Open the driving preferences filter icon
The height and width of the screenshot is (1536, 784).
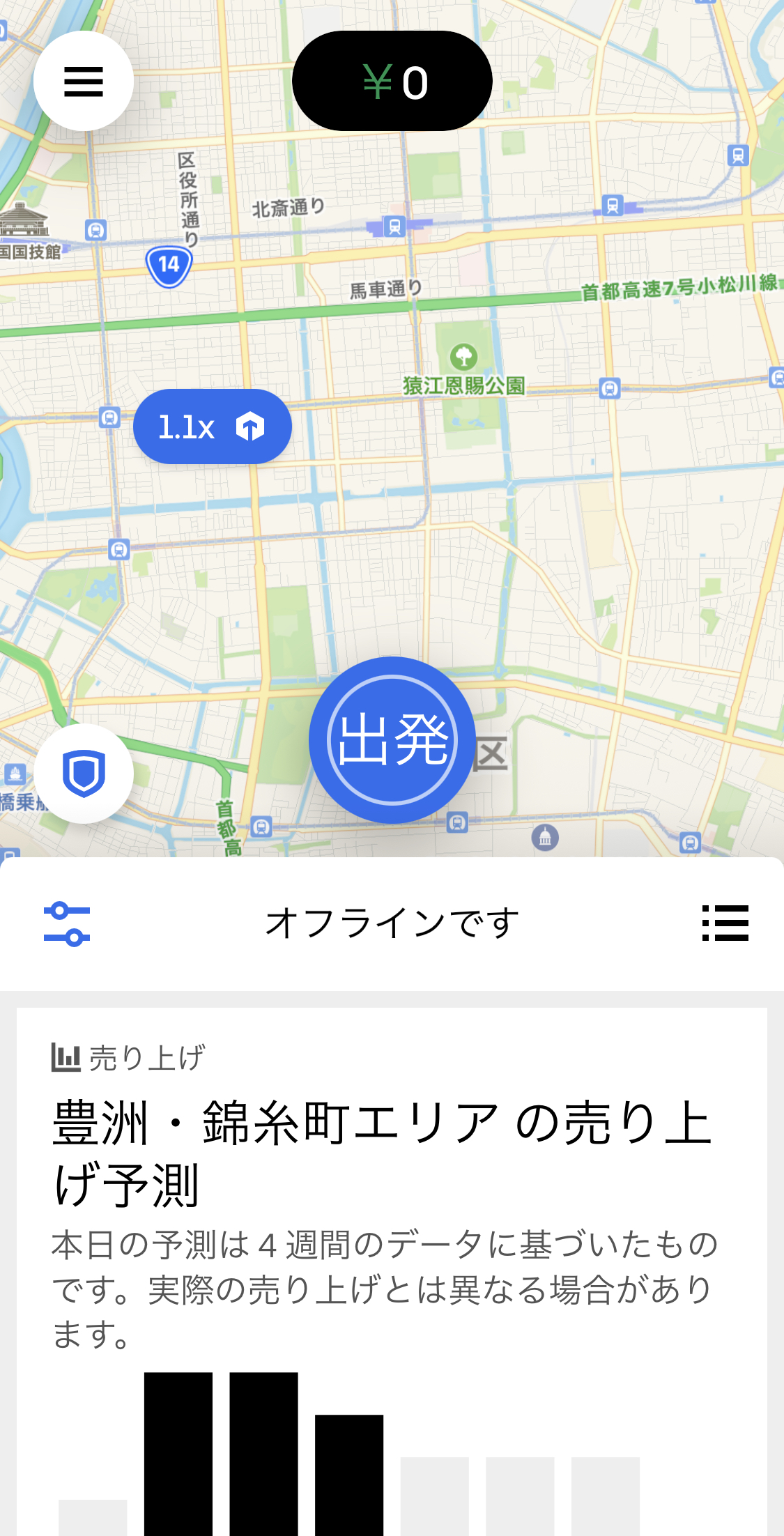coord(68,921)
